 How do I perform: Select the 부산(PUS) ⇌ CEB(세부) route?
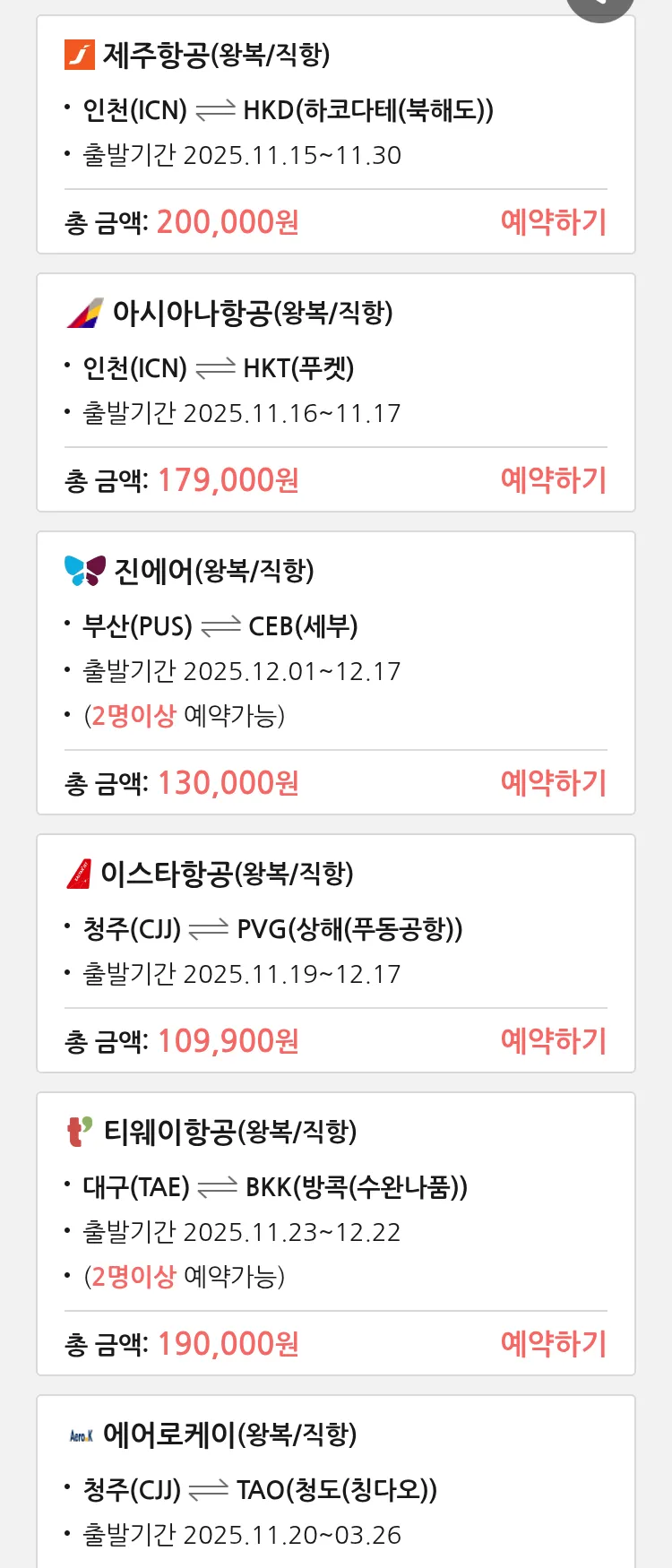tap(220, 625)
